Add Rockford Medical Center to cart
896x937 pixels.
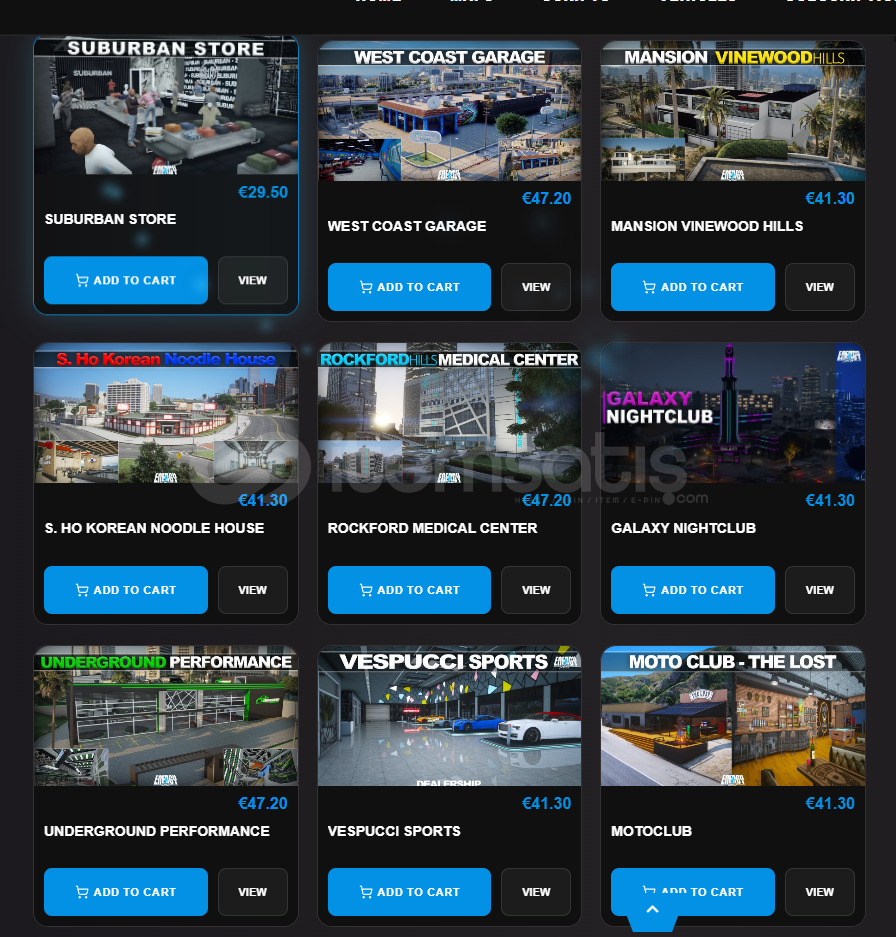pyautogui.click(x=409, y=590)
